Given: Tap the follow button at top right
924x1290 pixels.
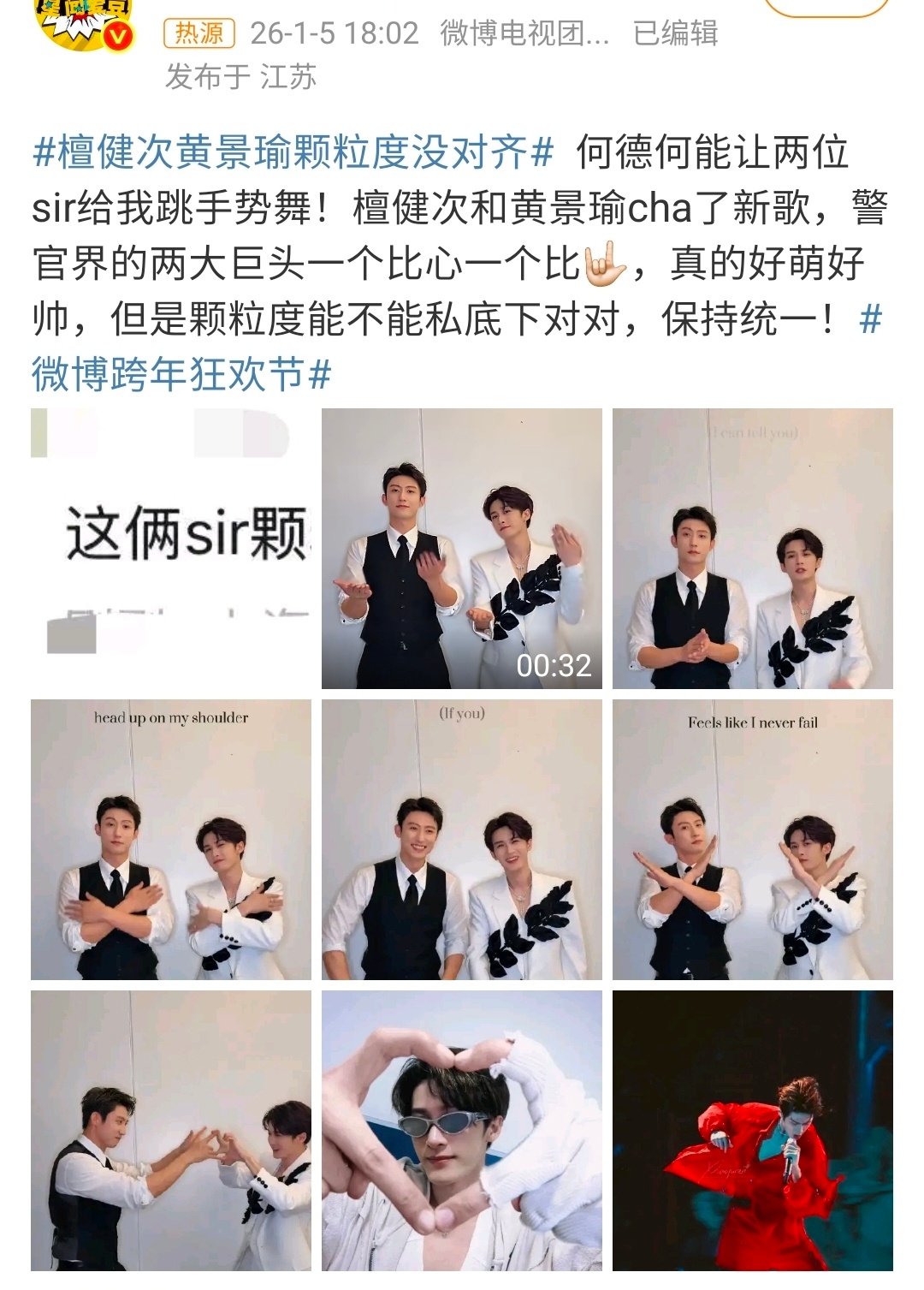Looking at the screenshot, I should 826,7.
